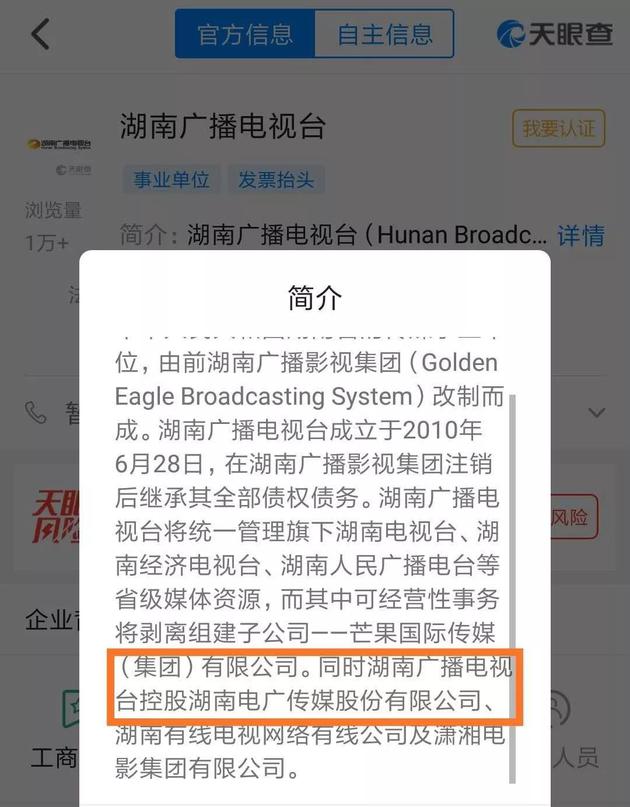Switch to the 官方信息 tab
630x807 pixels.
pyautogui.click(x=245, y=34)
